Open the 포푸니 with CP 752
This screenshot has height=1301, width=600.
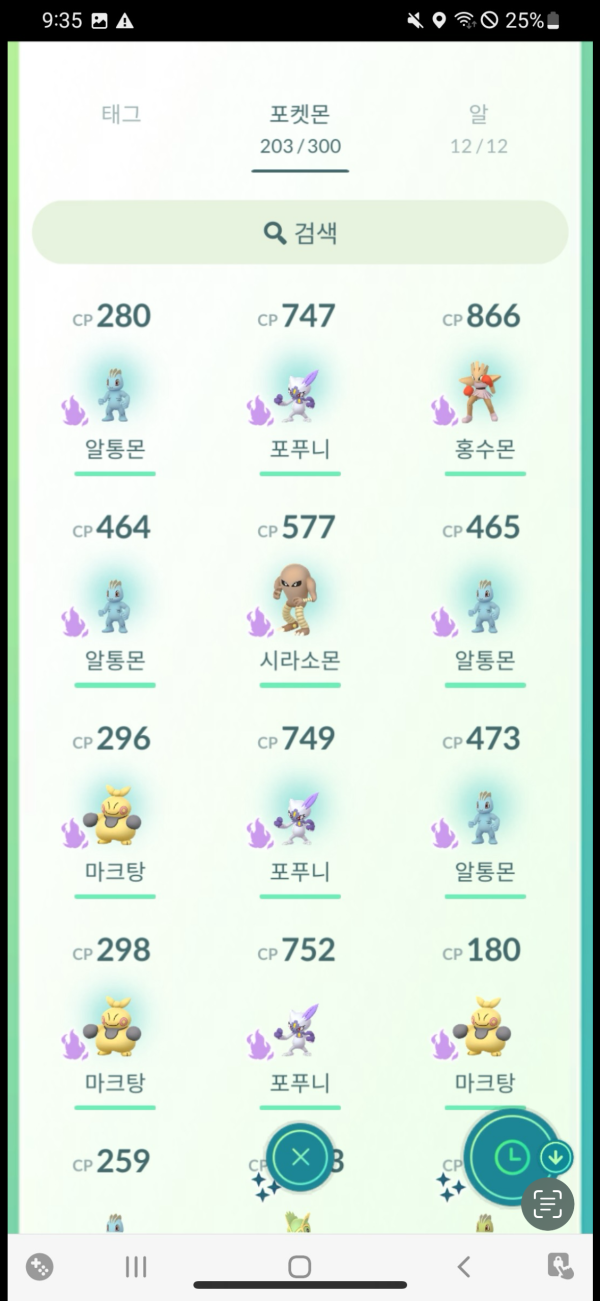pos(300,1029)
